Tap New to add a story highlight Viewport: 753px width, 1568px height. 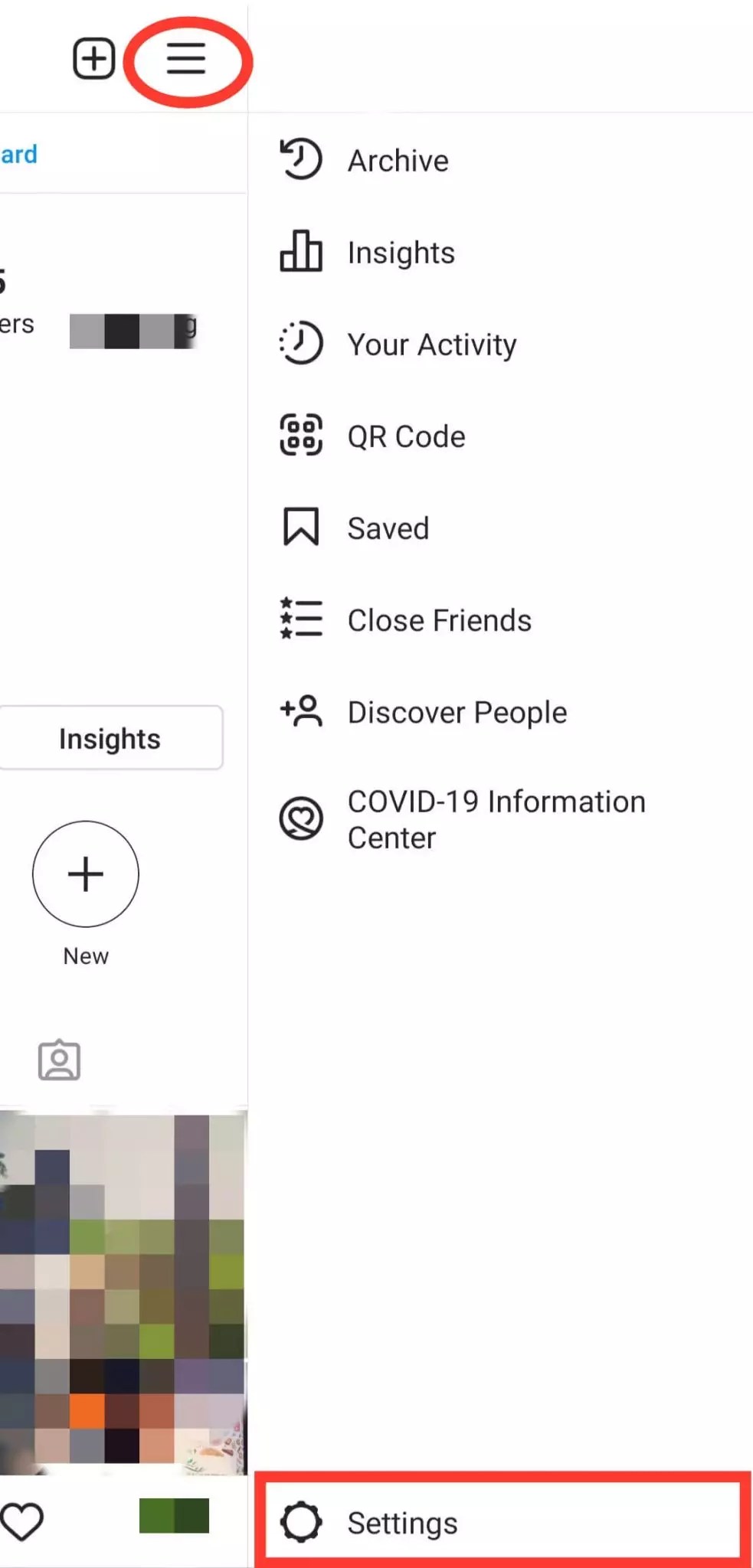85,874
